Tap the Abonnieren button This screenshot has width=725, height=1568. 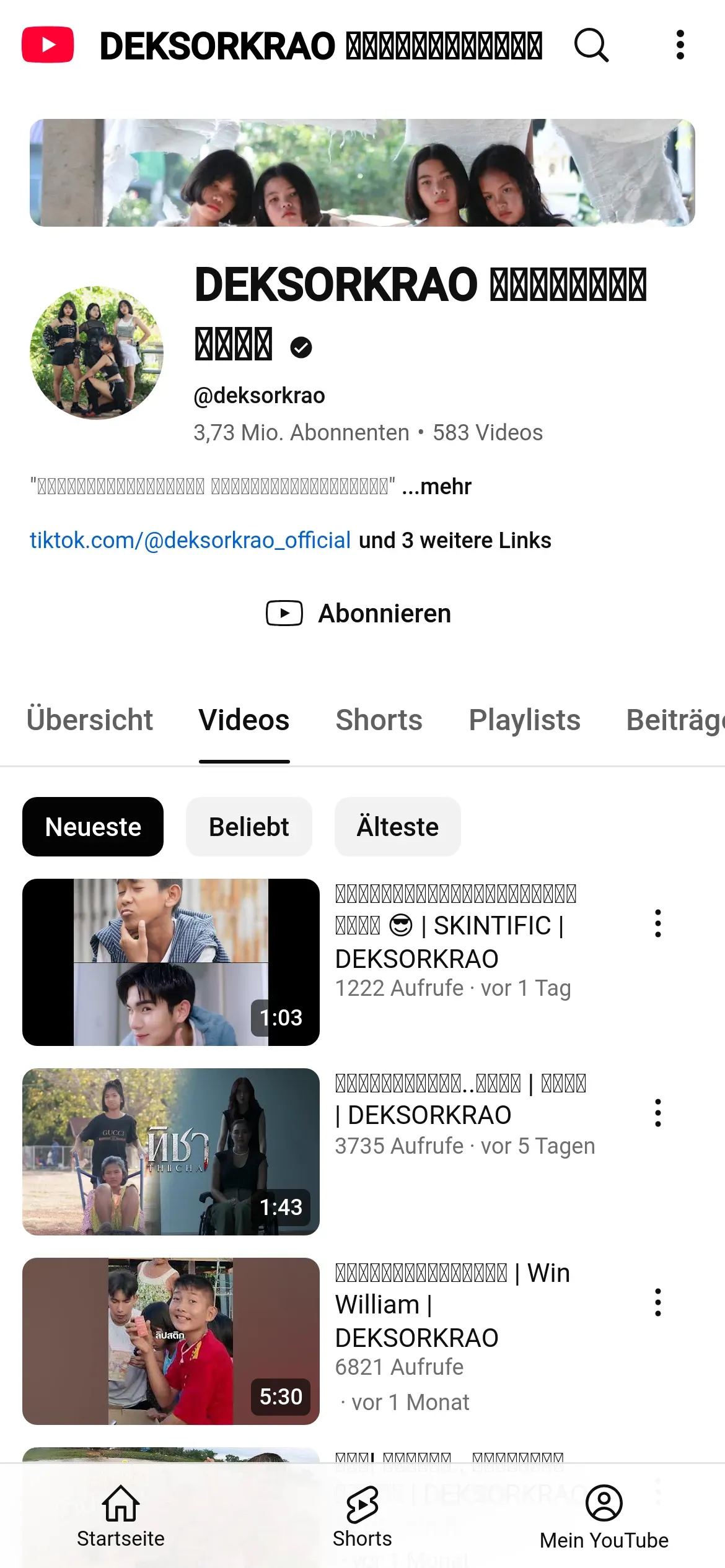click(x=359, y=613)
